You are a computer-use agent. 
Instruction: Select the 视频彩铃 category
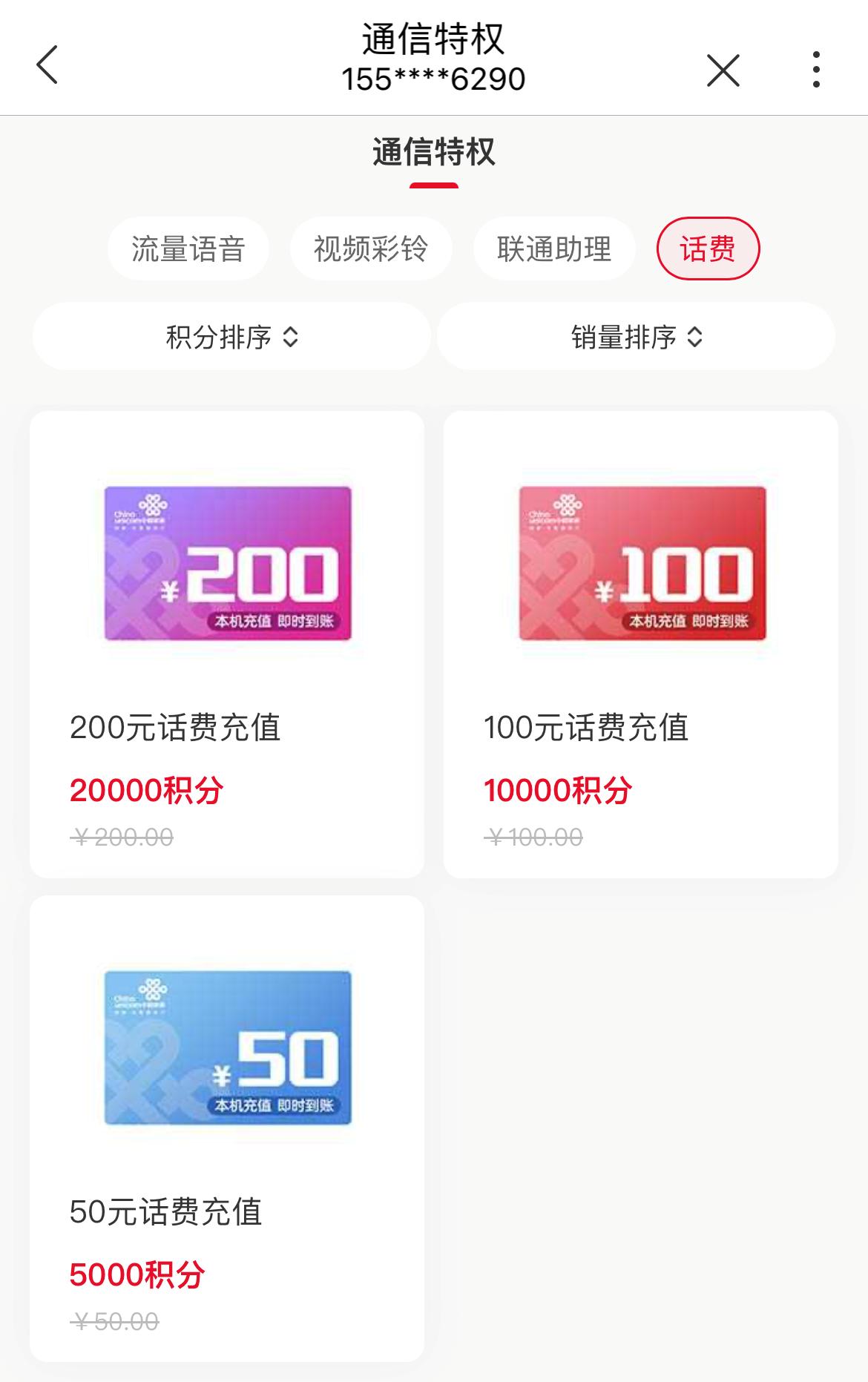tap(371, 249)
